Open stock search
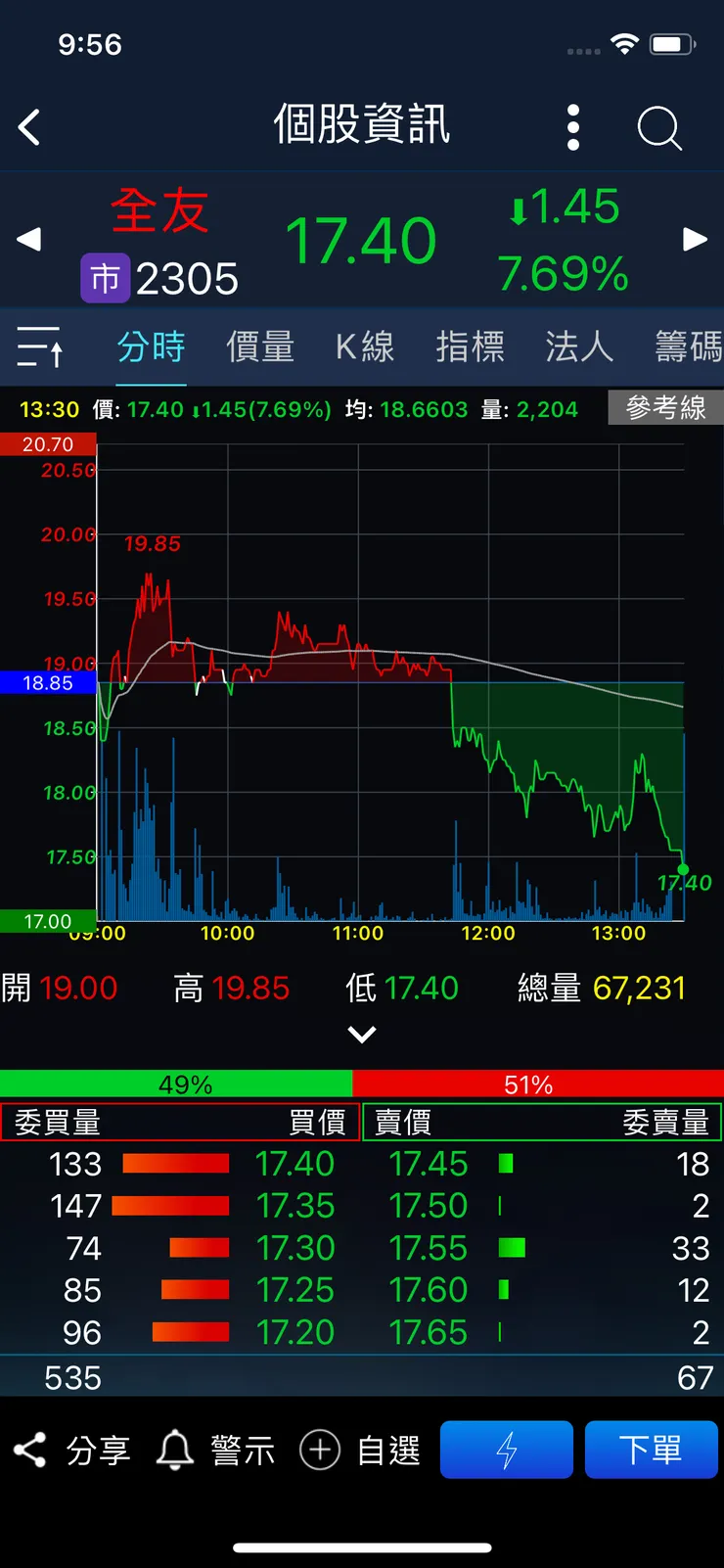Screen dimensions: 724x1568 (658, 127)
